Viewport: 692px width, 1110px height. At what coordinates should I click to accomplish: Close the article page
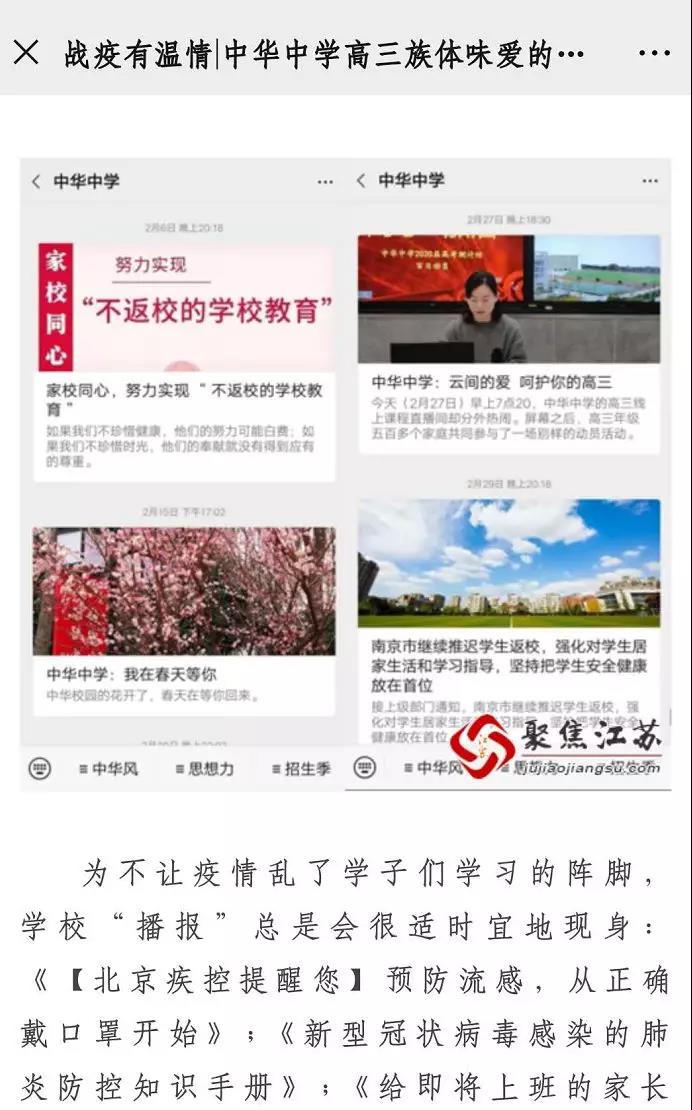click(27, 52)
